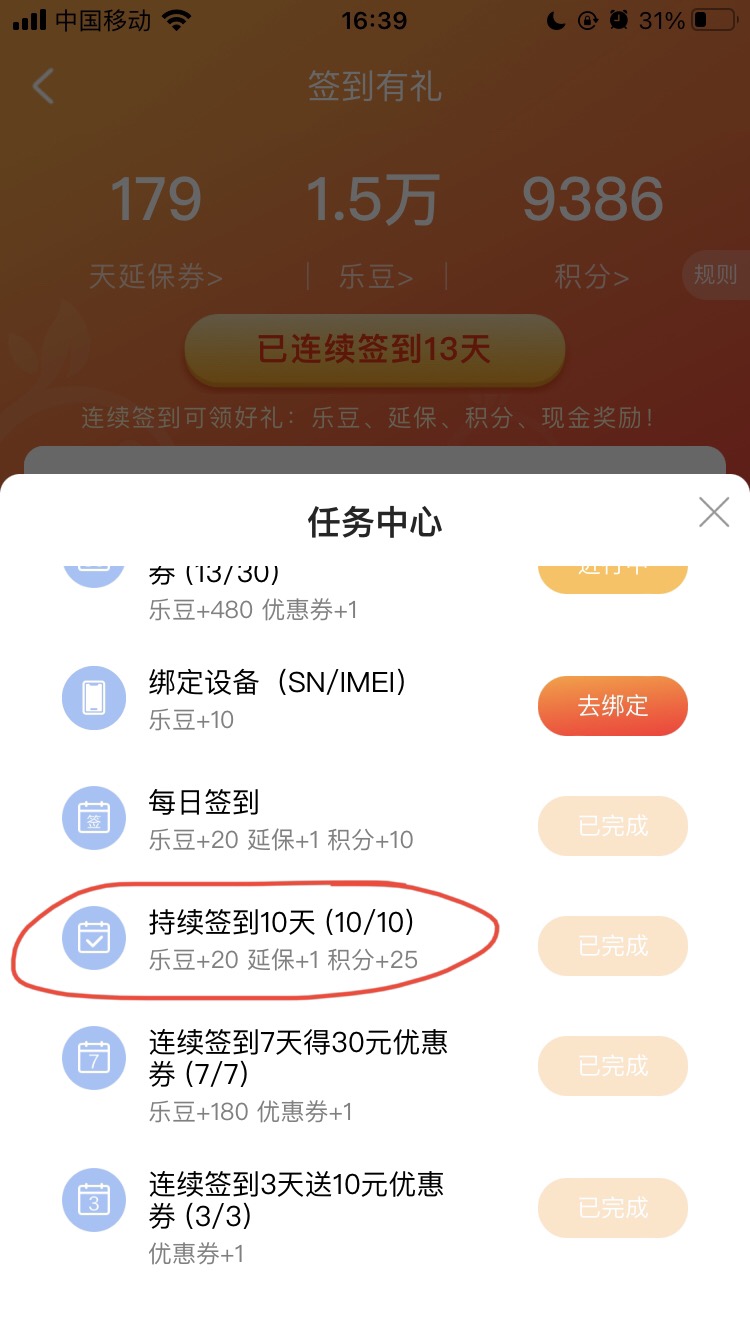Viewport: 750px width, 1334px height.
Task: Tap 已完成 for 连续签到3天送10元优惠券
Action: pyautogui.click(x=613, y=1208)
